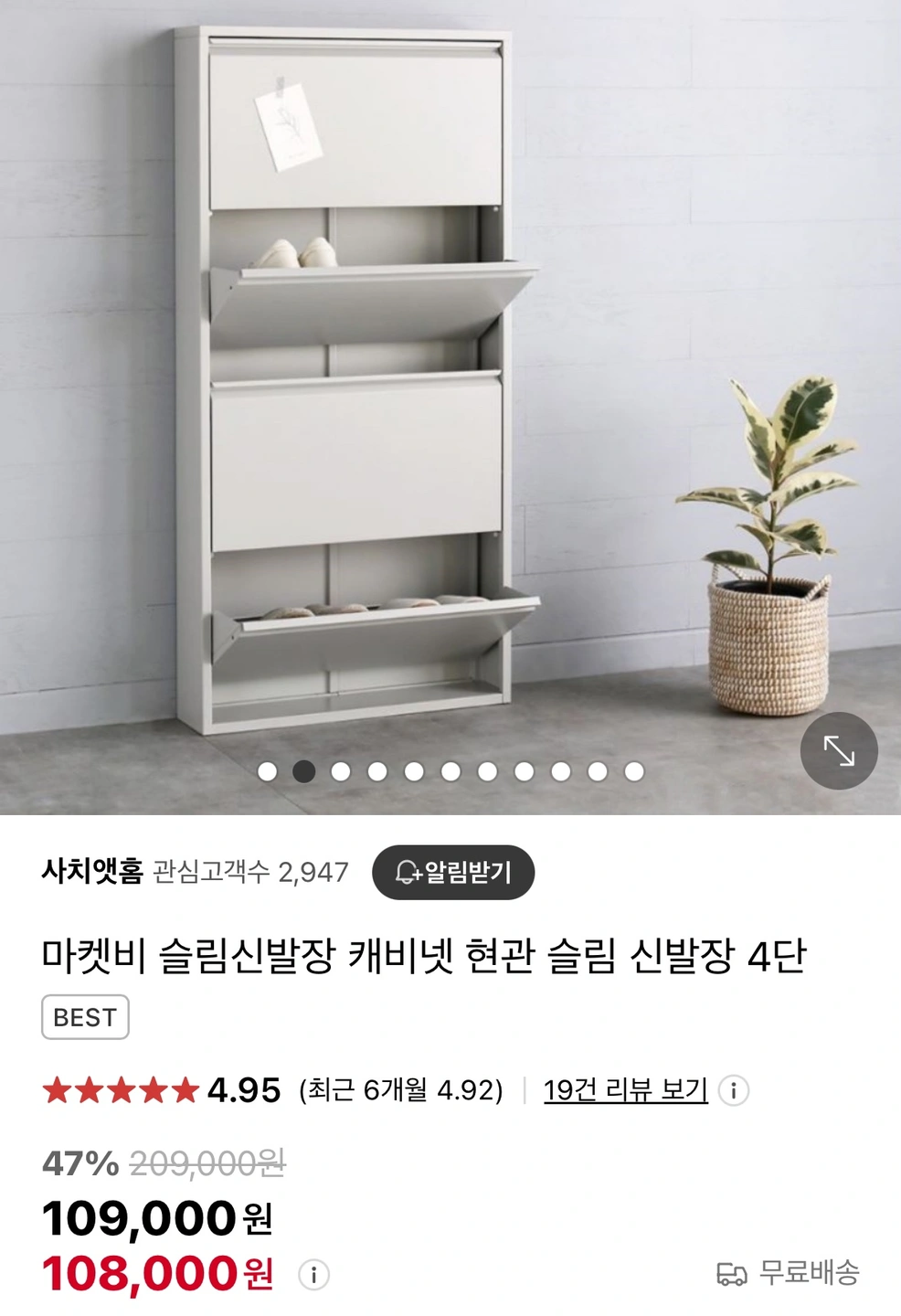Expand the product image to fullscreen

coord(838,751)
